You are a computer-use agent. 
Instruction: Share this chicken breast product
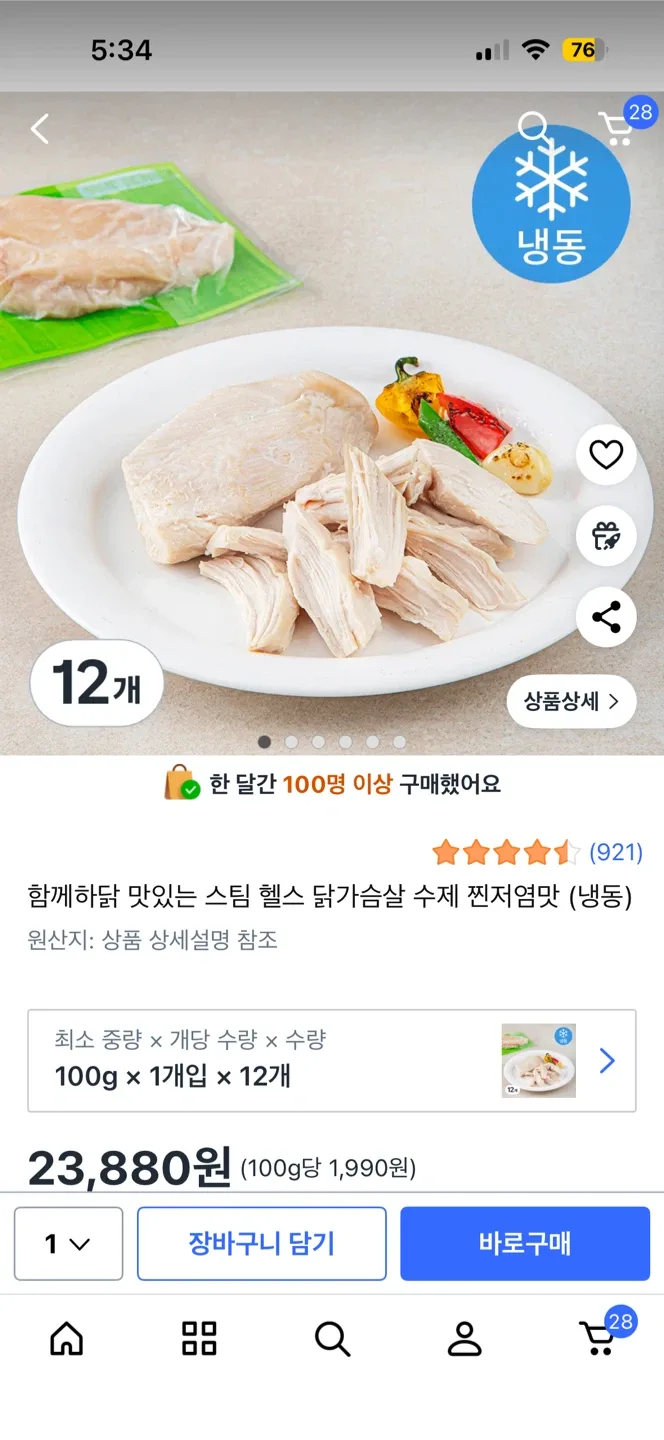[x=606, y=617]
